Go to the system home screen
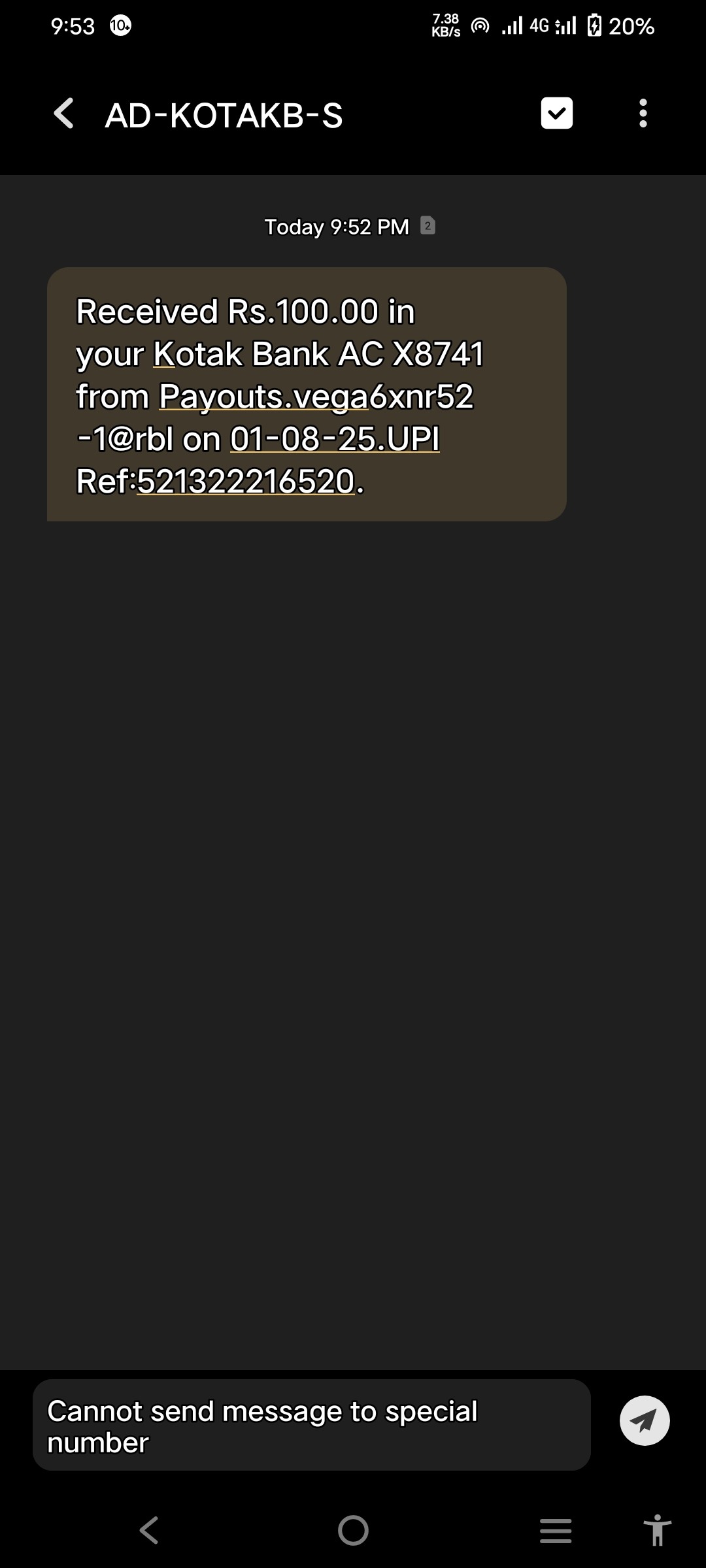Screen dimensions: 706x1568 click(353, 1530)
